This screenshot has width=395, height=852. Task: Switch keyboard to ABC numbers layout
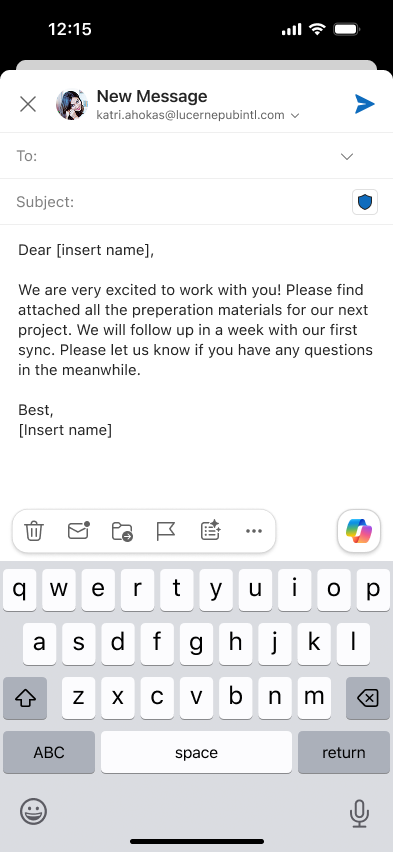point(49,752)
